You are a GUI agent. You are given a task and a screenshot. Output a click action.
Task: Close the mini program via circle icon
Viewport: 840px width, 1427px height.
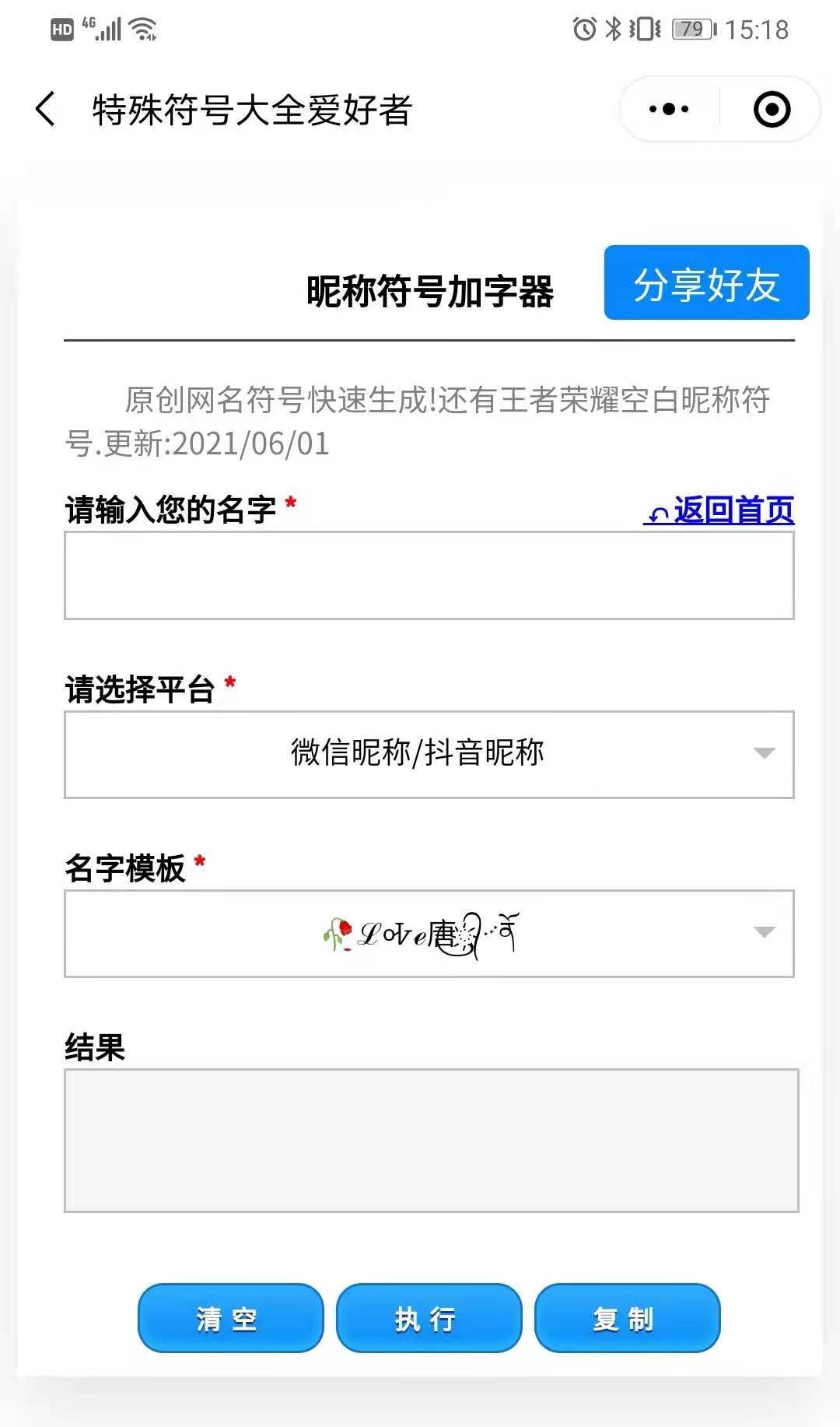tap(772, 109)
